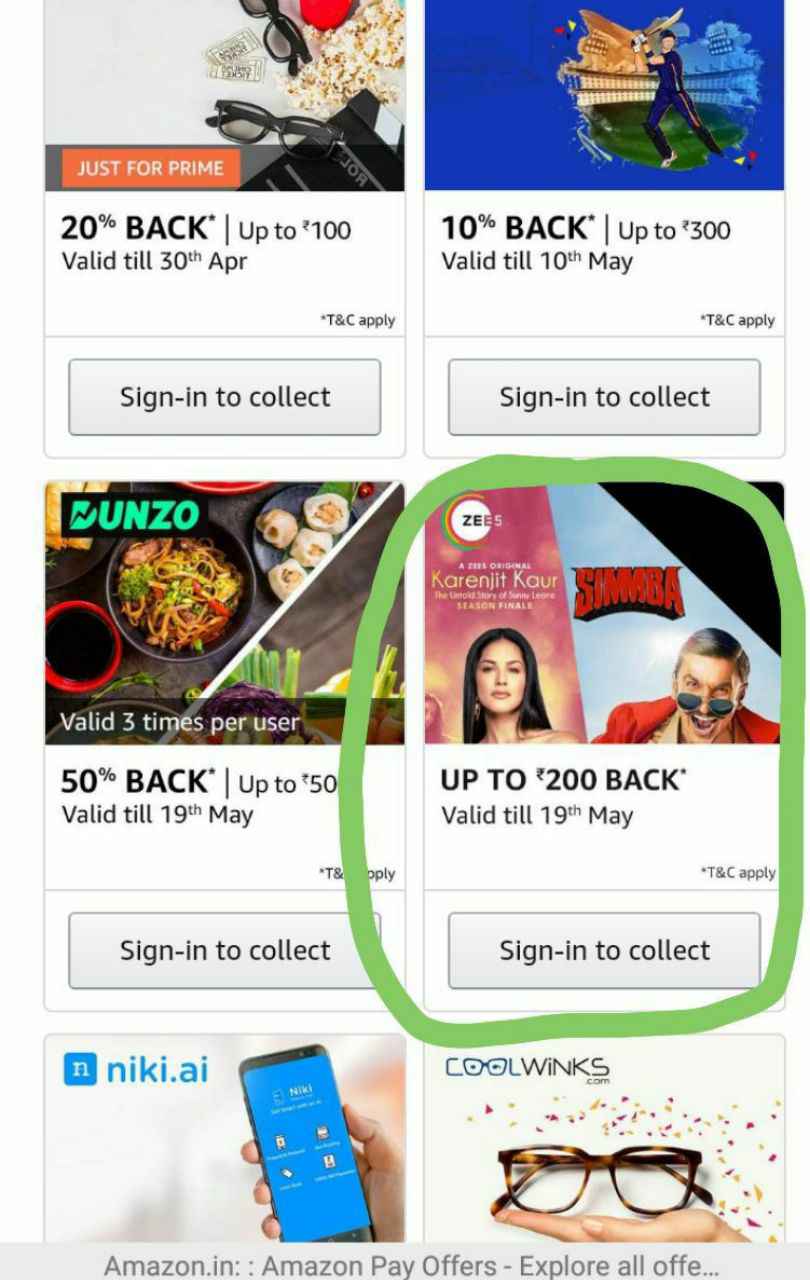The image size is (810, 1280).
Task: Open the Dunzo 50% back offer card
Action: pos(224,614)
